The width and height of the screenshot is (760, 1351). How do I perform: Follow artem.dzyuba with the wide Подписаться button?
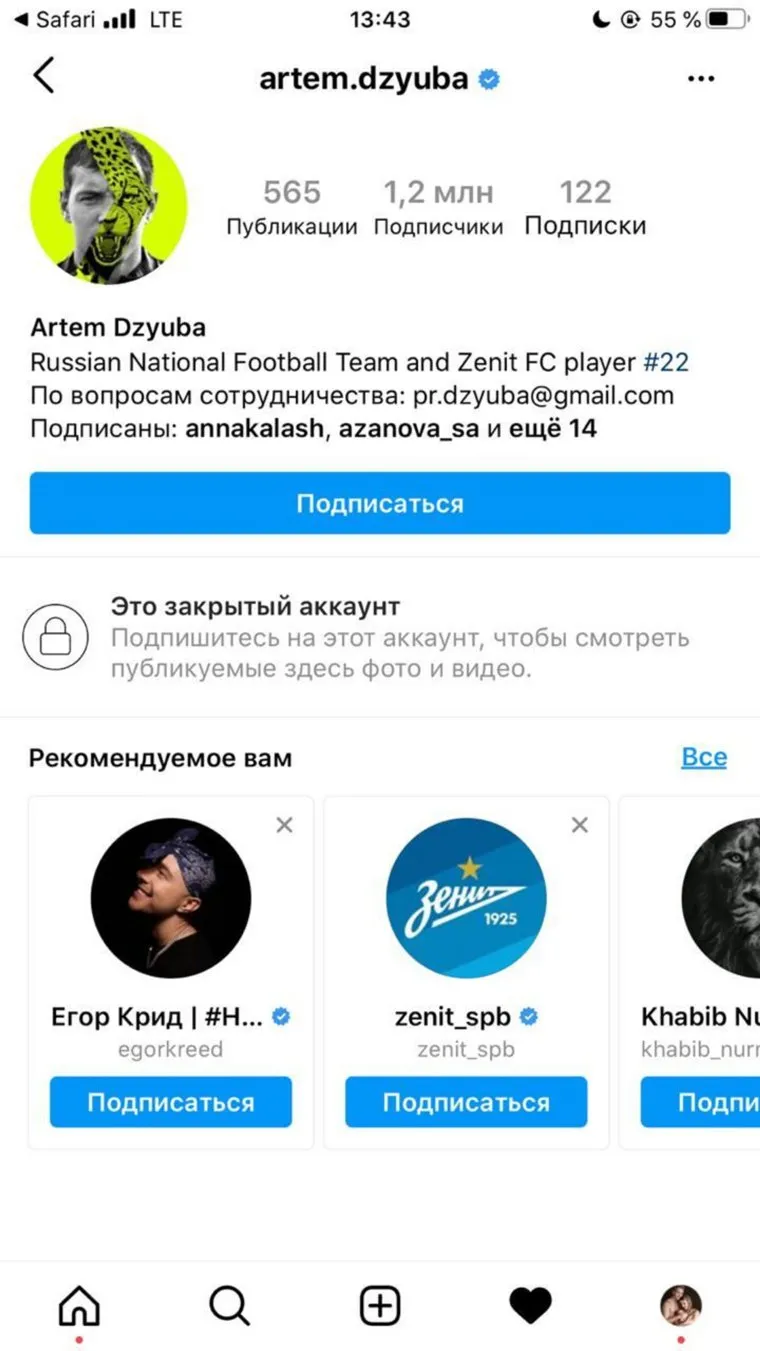click(380, 503)
